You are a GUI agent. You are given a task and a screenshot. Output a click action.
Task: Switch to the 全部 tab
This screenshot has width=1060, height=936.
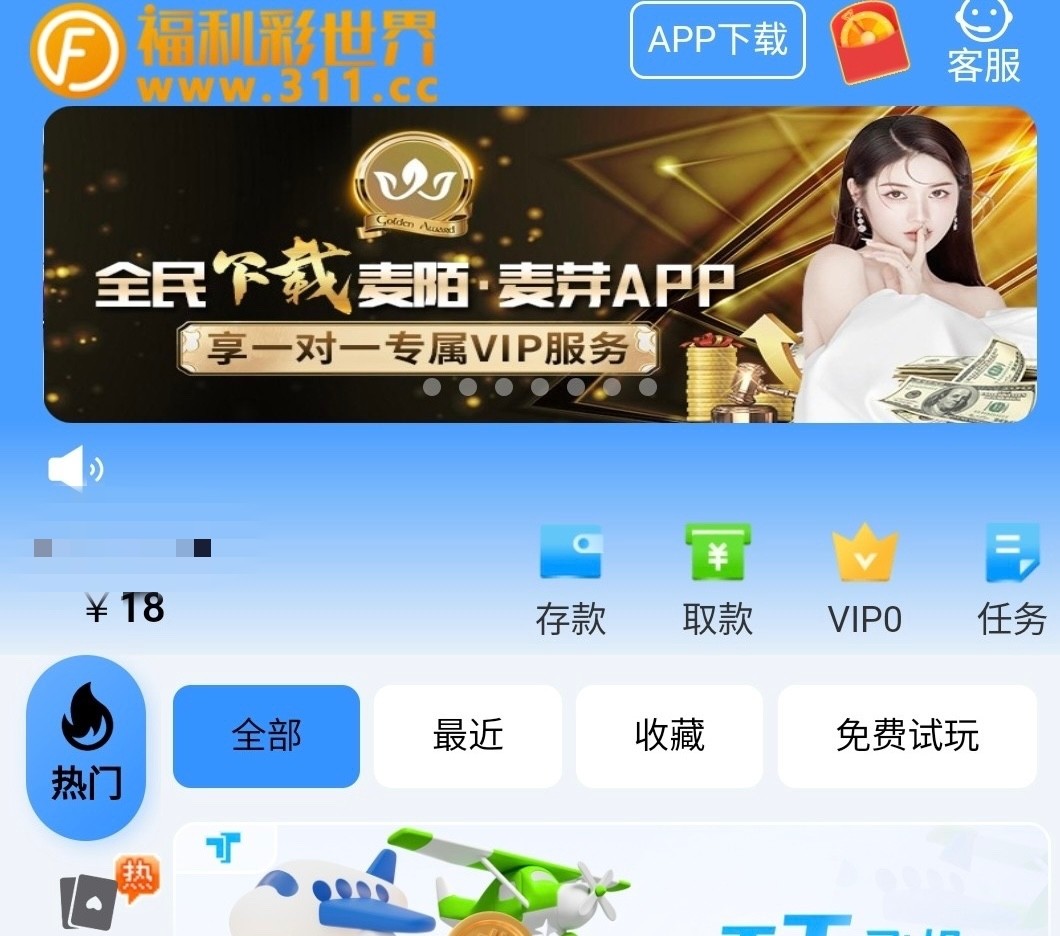point(266,736)
